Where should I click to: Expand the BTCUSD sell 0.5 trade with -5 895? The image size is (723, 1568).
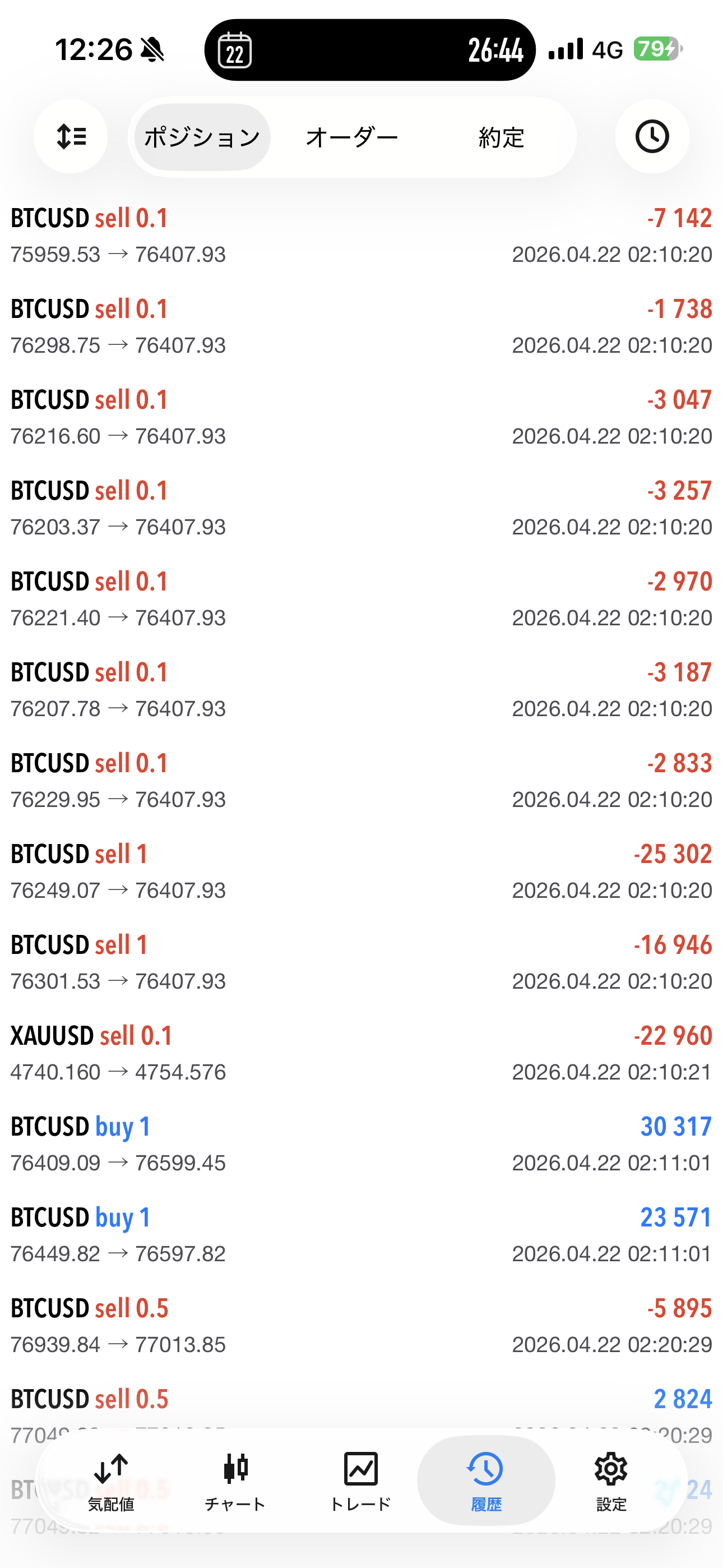[x=361, y=1326]
